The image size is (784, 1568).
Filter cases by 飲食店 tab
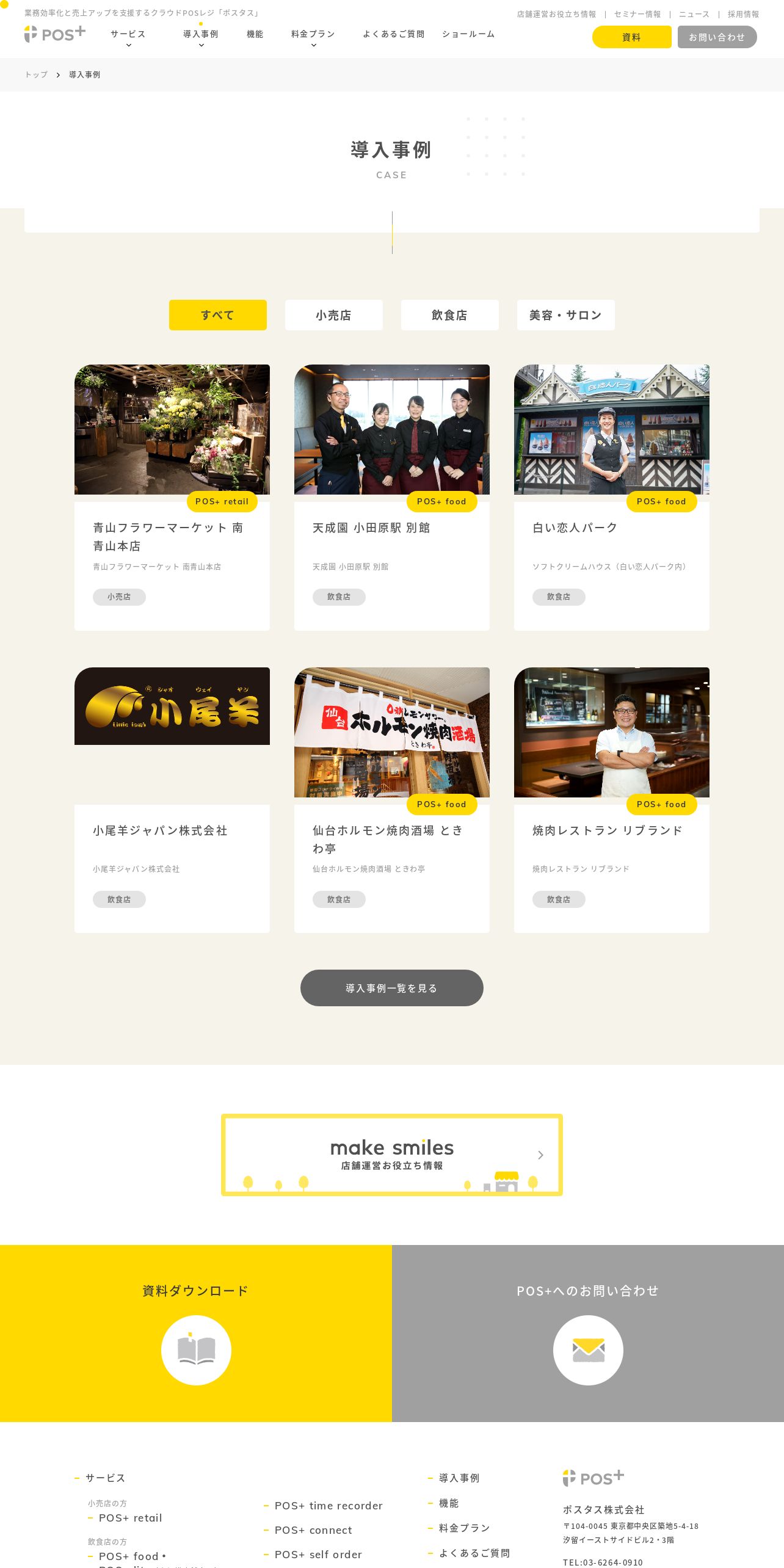click(x=449, y=315)
